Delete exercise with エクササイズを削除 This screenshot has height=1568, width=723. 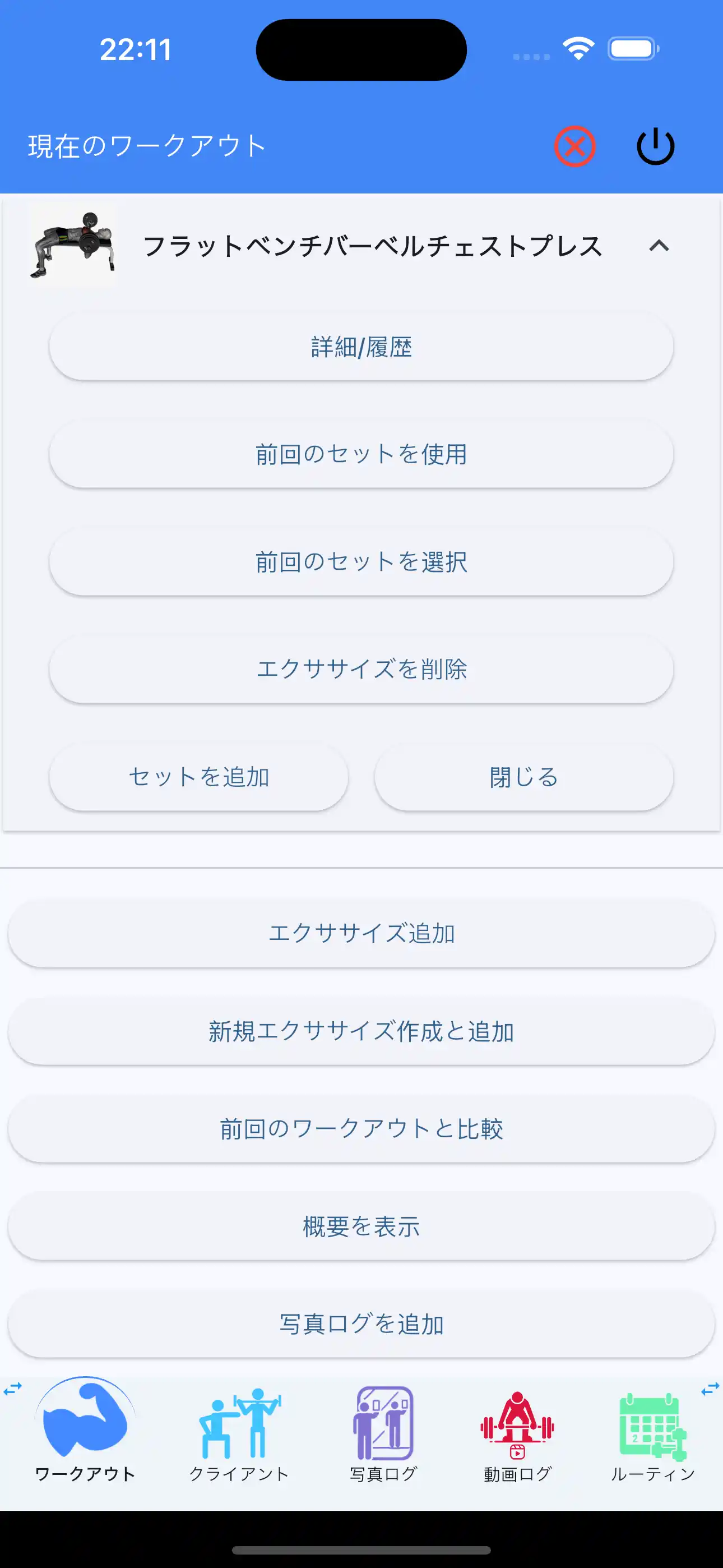pos(361,668)
